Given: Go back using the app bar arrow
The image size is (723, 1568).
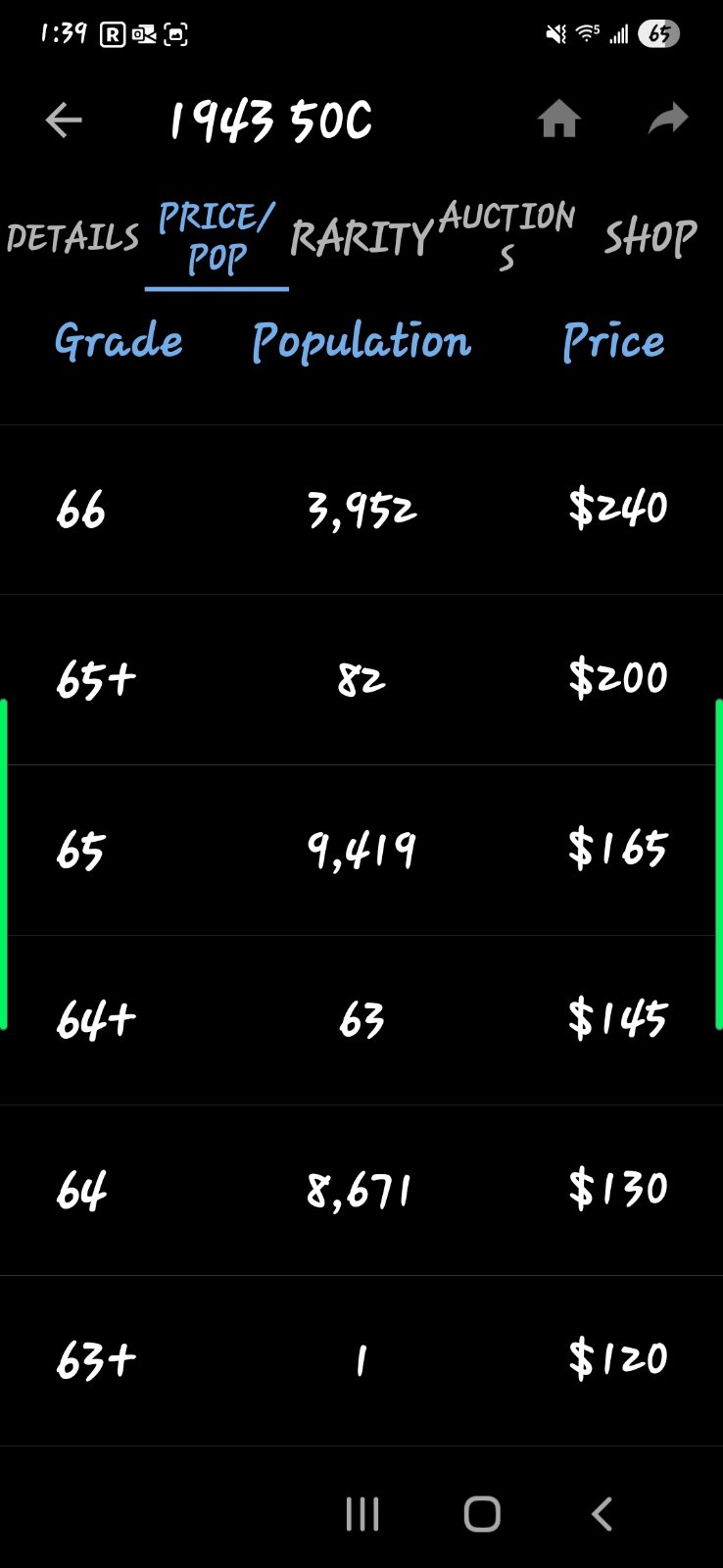Looking at the screenshot, I should point(64,122).
